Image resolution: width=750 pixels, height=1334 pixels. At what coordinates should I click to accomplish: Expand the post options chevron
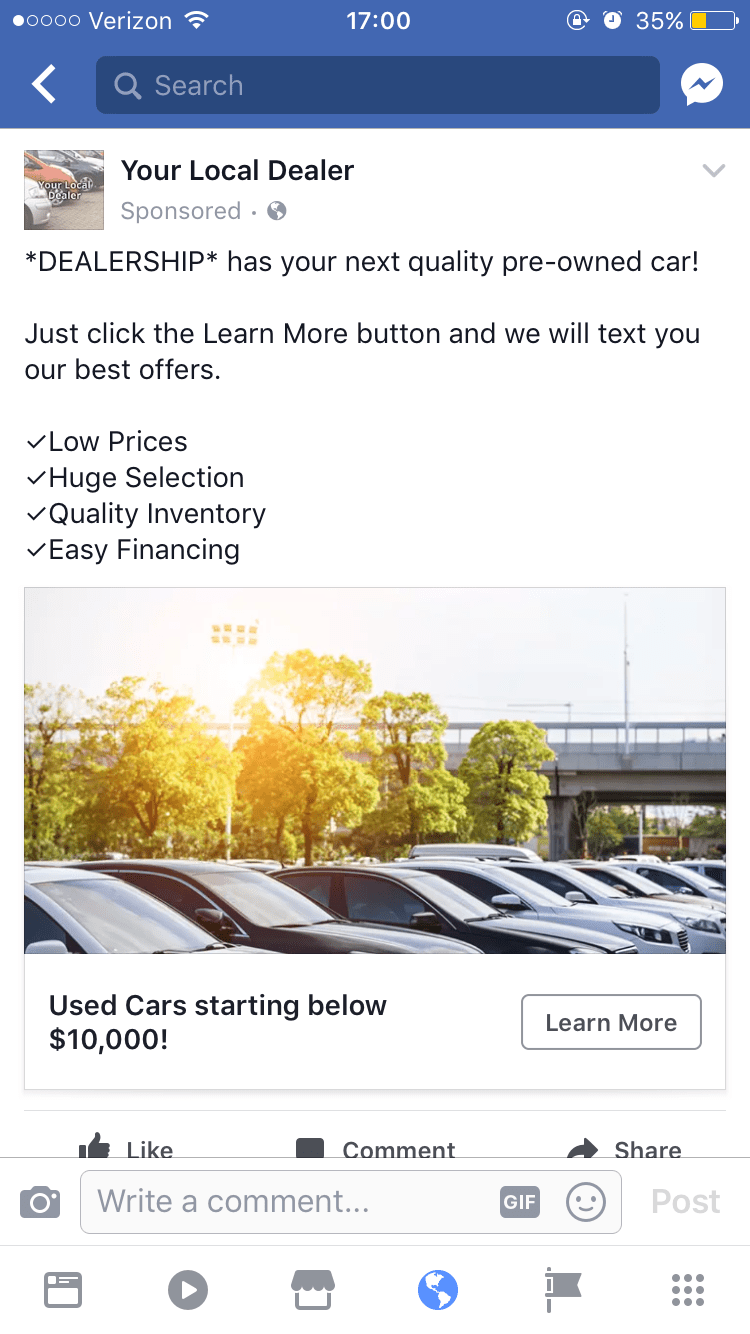point(713,171)
